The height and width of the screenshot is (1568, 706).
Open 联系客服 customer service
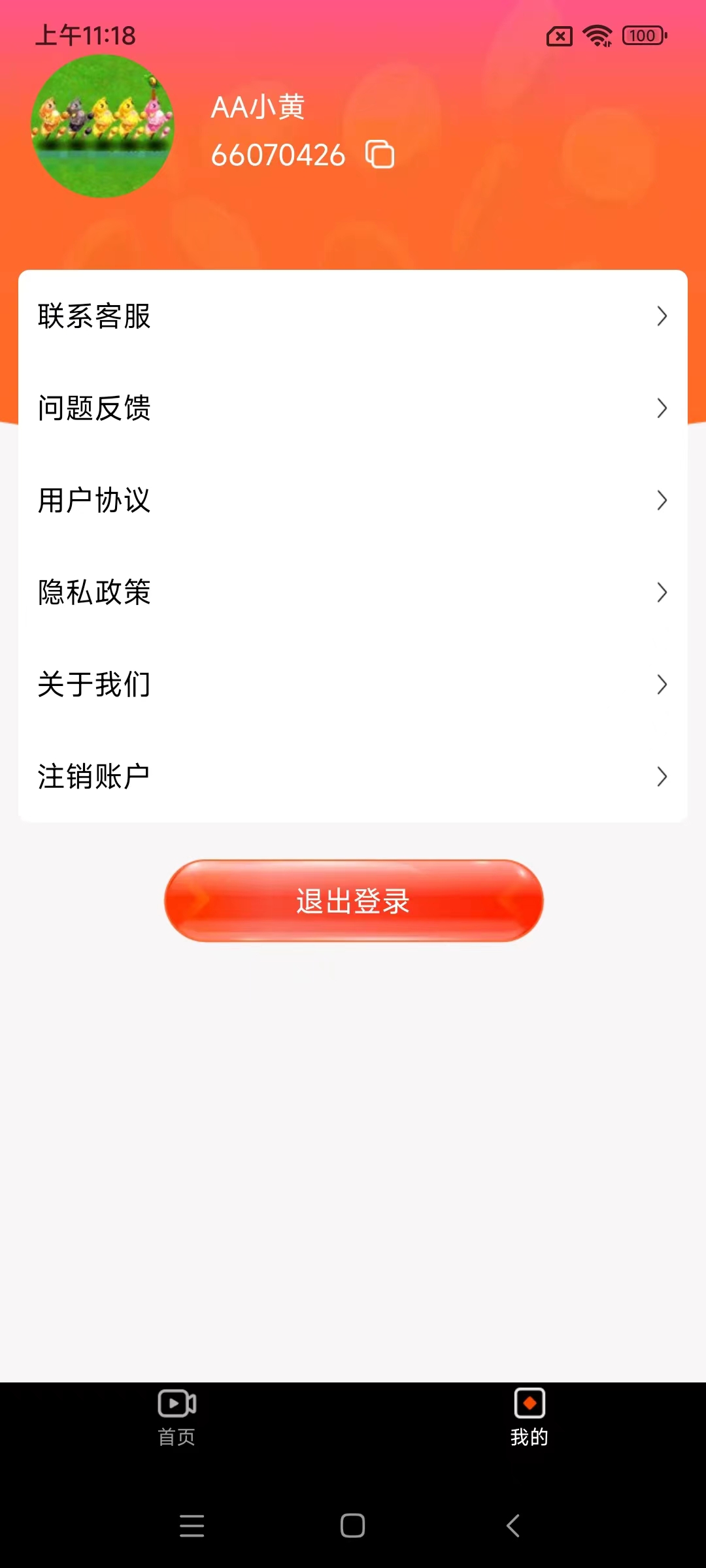(x=353, y=316)
